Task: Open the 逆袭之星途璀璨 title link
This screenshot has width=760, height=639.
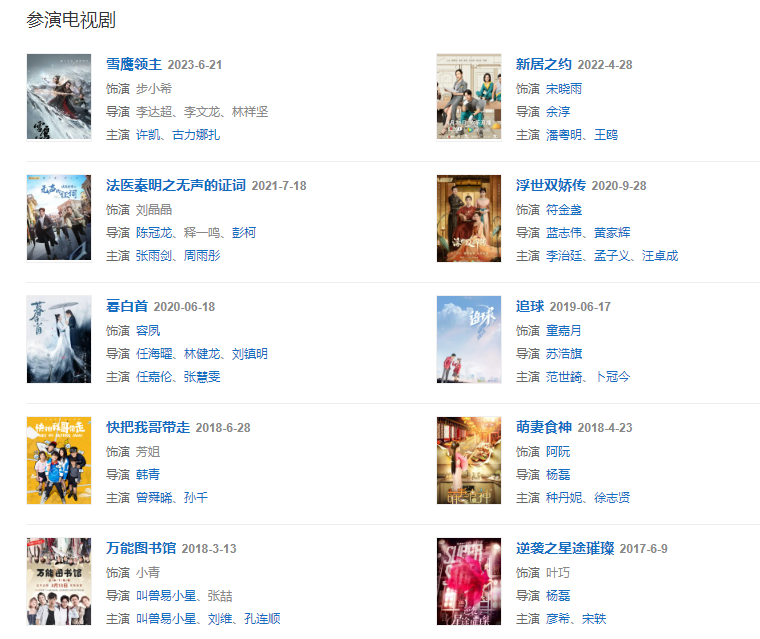Action: click(x=564, y=549)
